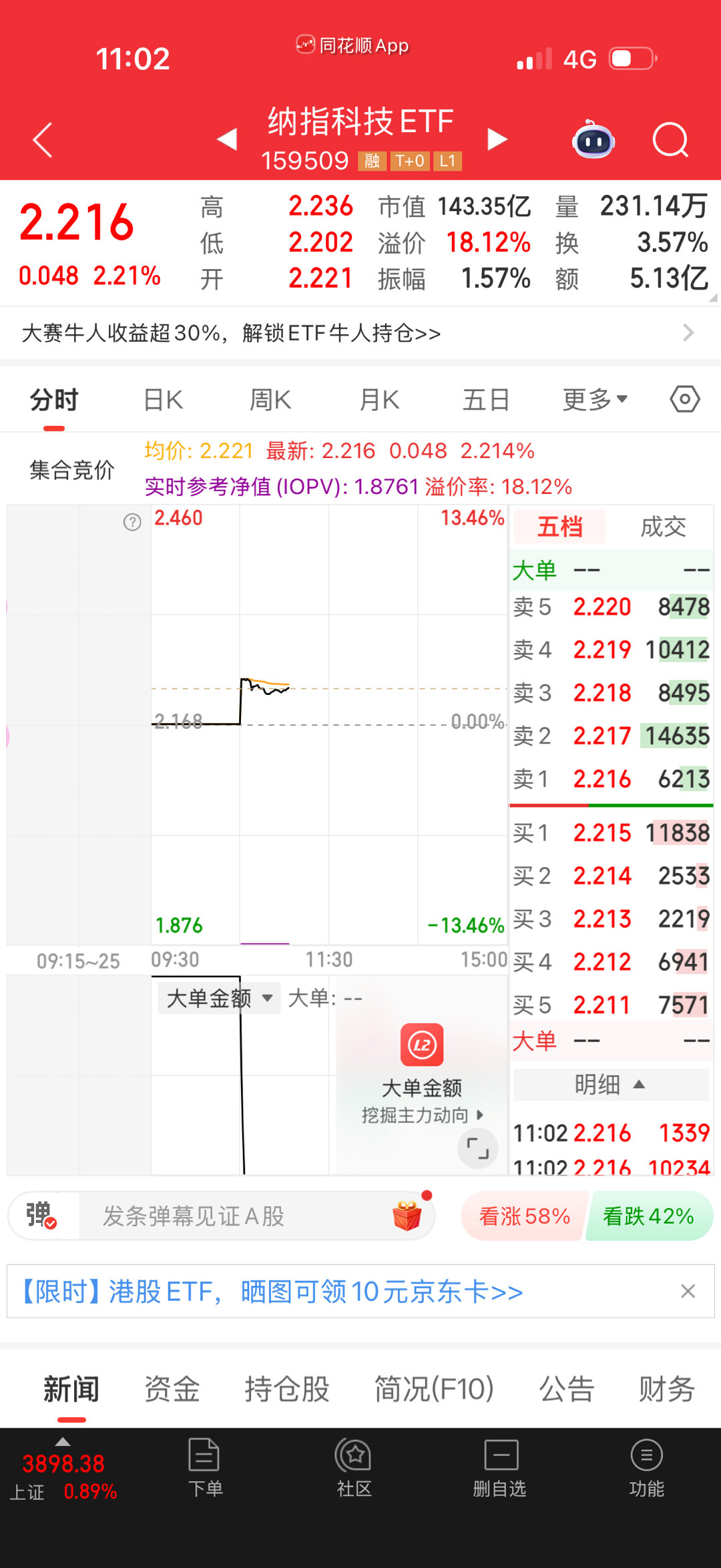Switch to the 日K daily candlestick tab
The image size is (721, 1568).
click(162, 399)
